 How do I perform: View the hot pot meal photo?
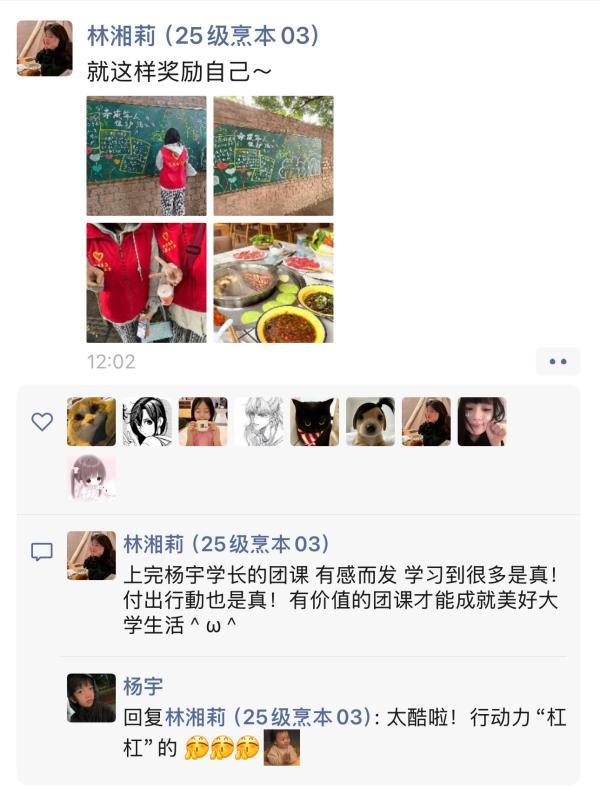(x=273, y=283)
